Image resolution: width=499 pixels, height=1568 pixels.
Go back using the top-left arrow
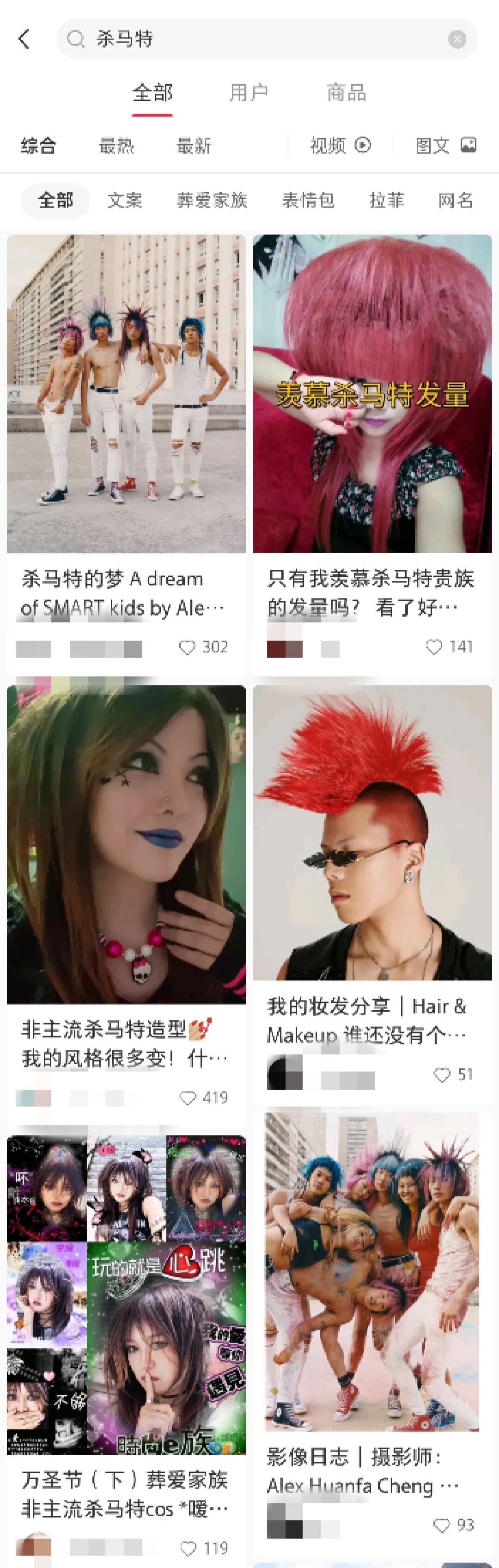tap(24, 39)
